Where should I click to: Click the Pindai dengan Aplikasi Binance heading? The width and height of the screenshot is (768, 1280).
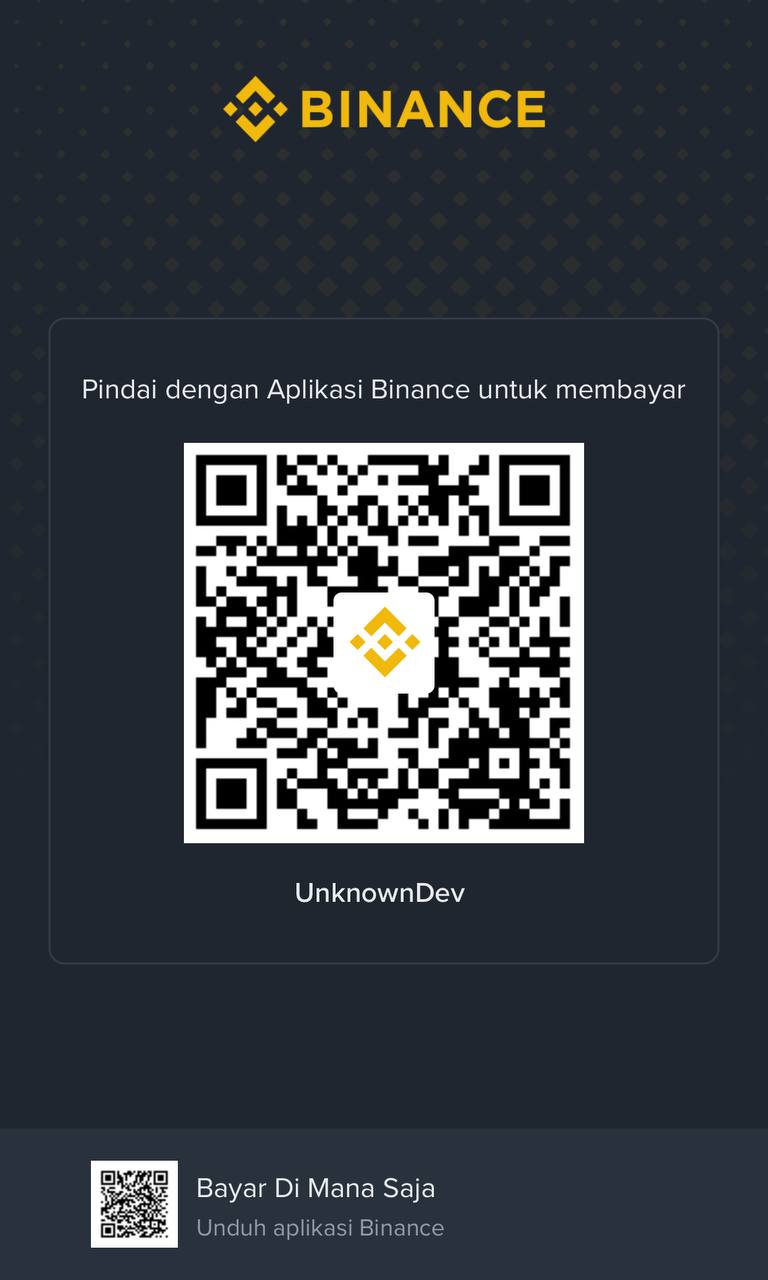383,390
